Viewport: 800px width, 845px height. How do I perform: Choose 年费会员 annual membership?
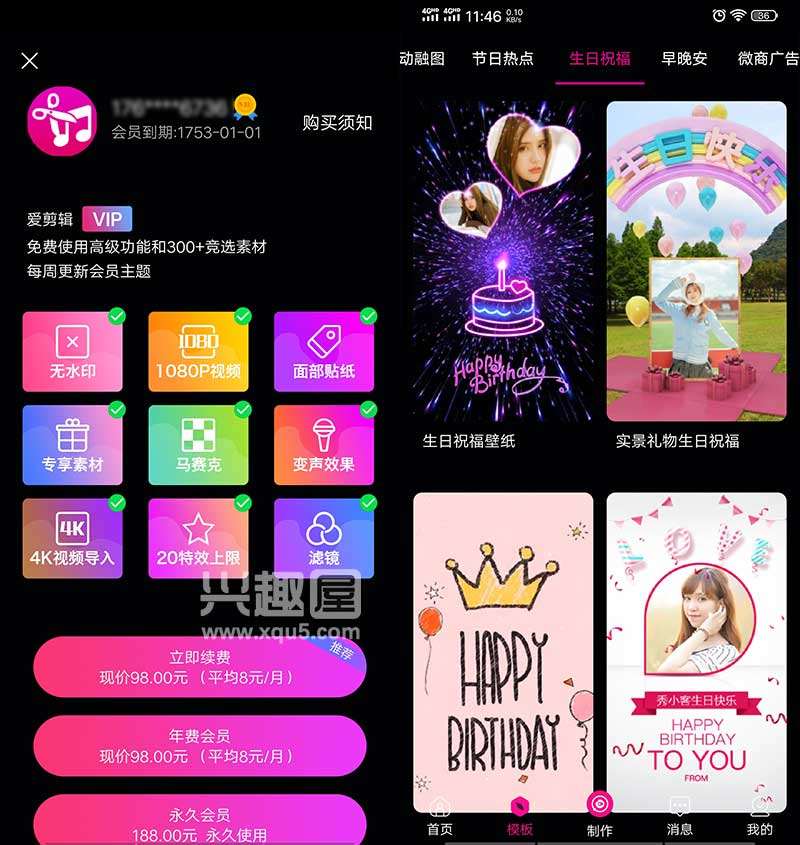(x=199, y=746)
